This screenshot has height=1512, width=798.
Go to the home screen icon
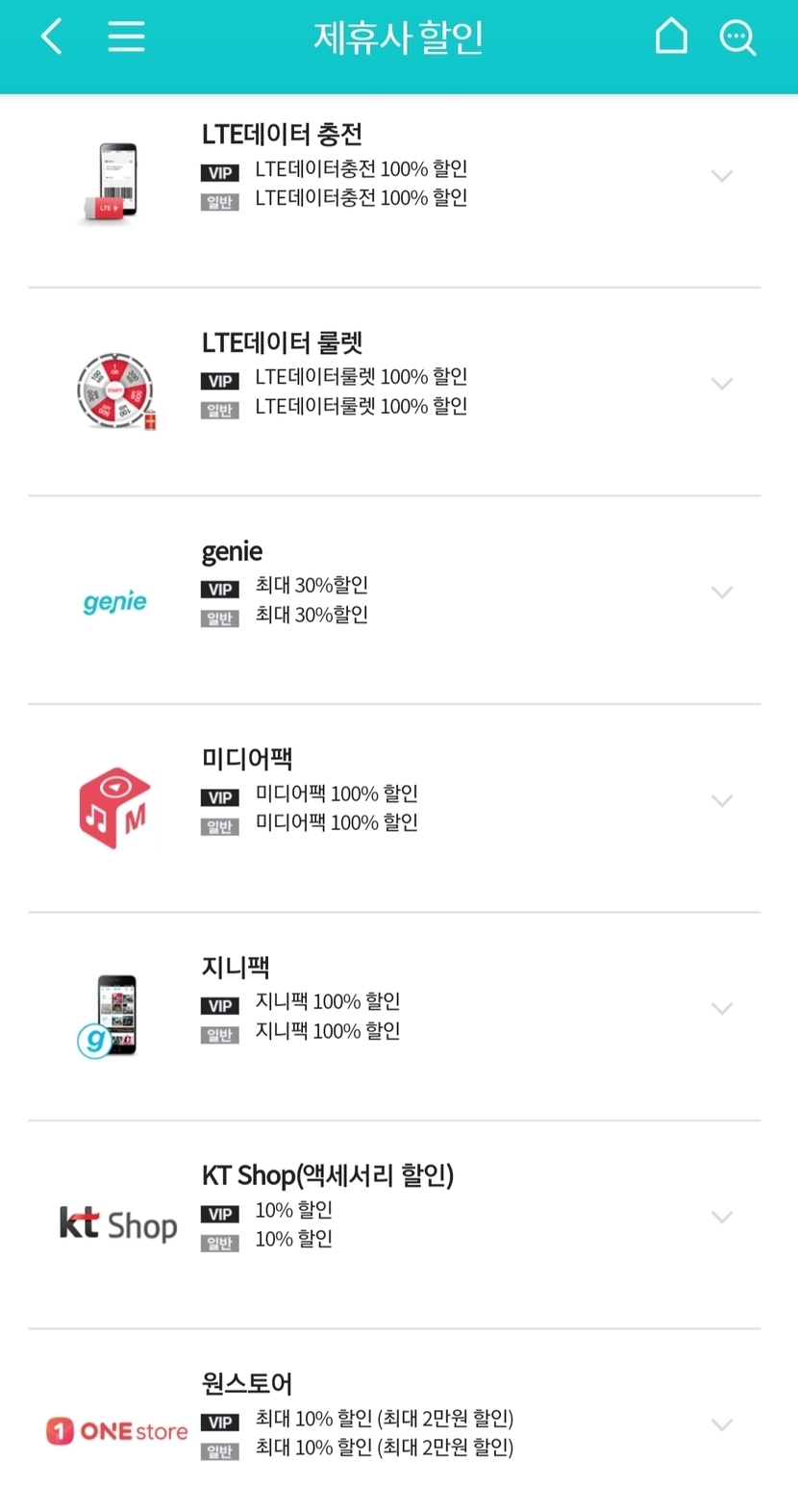(x=671, y=38)
